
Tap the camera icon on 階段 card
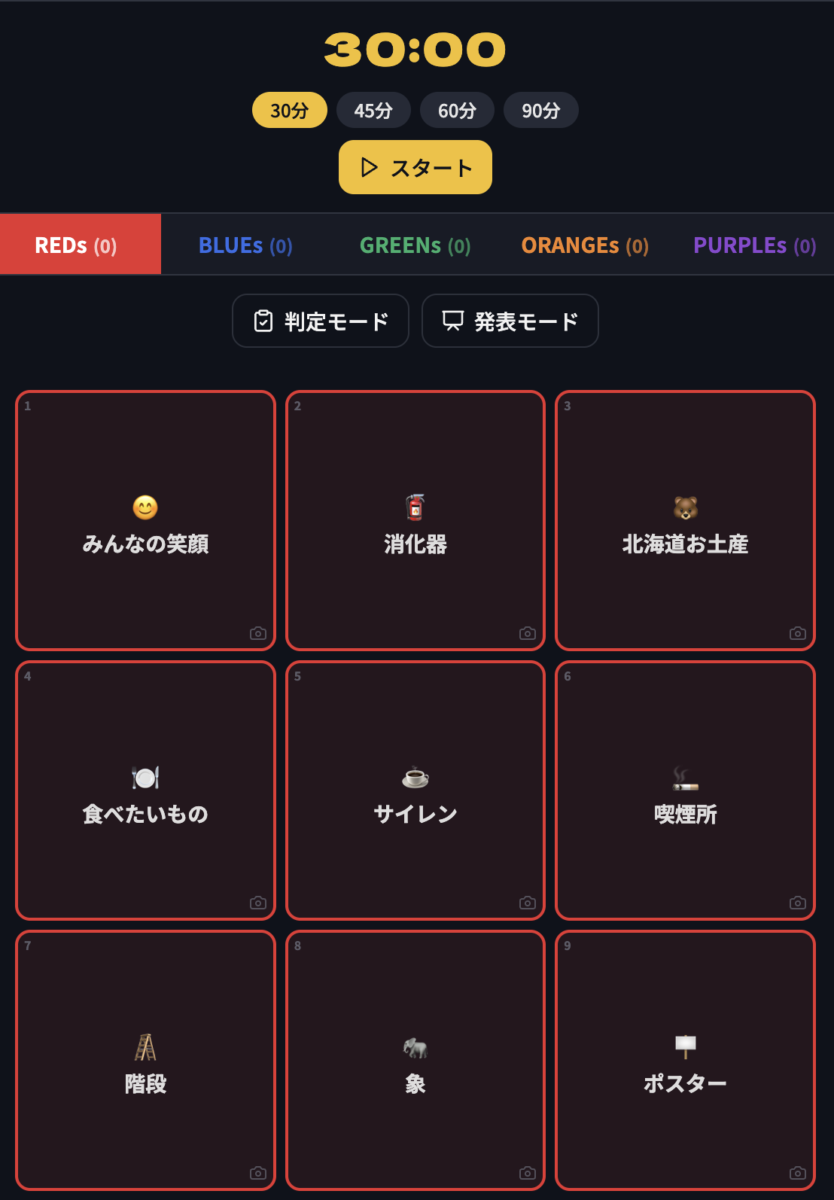(258, 1173)
